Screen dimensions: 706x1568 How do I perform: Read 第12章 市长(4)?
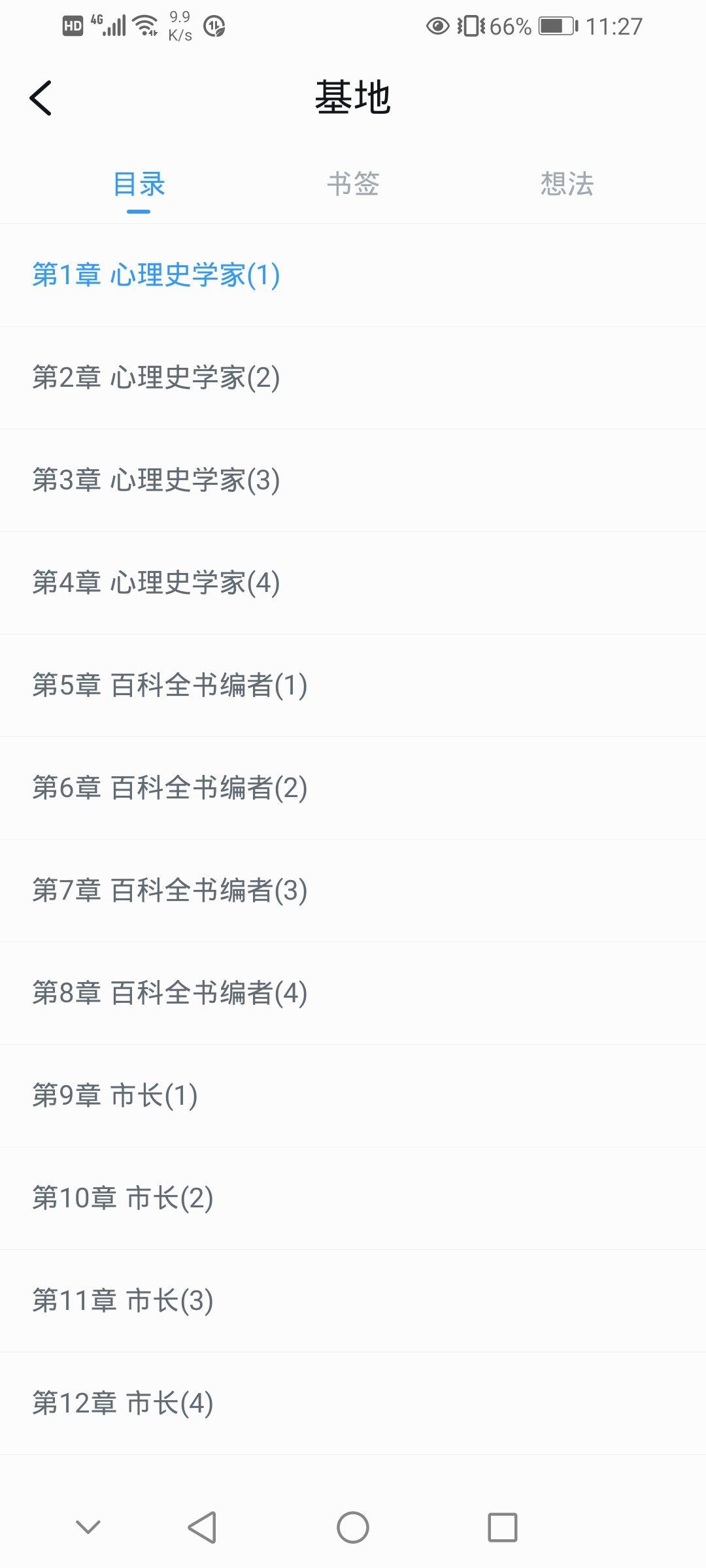coord(123,1403)
